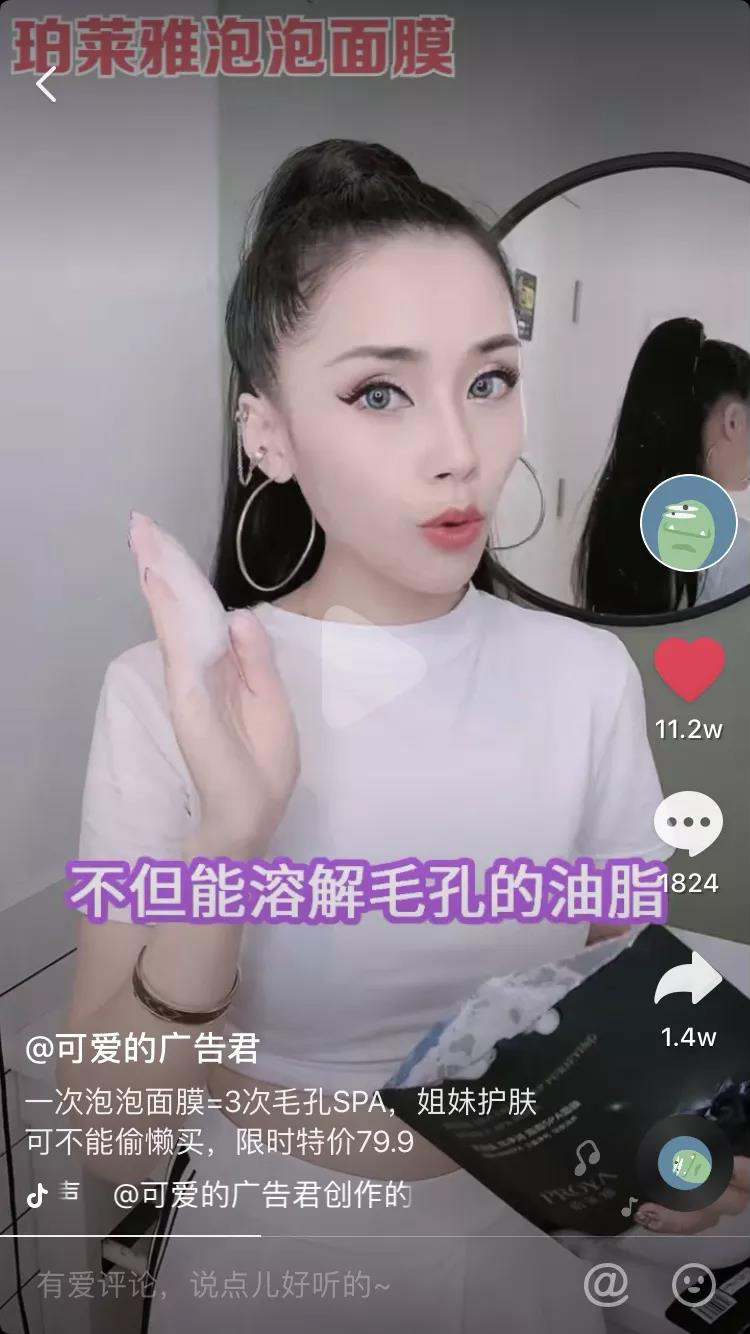
Task: Open the emoji picker smiley icon
Action: pyautogui.click(x=693, y=1284)
